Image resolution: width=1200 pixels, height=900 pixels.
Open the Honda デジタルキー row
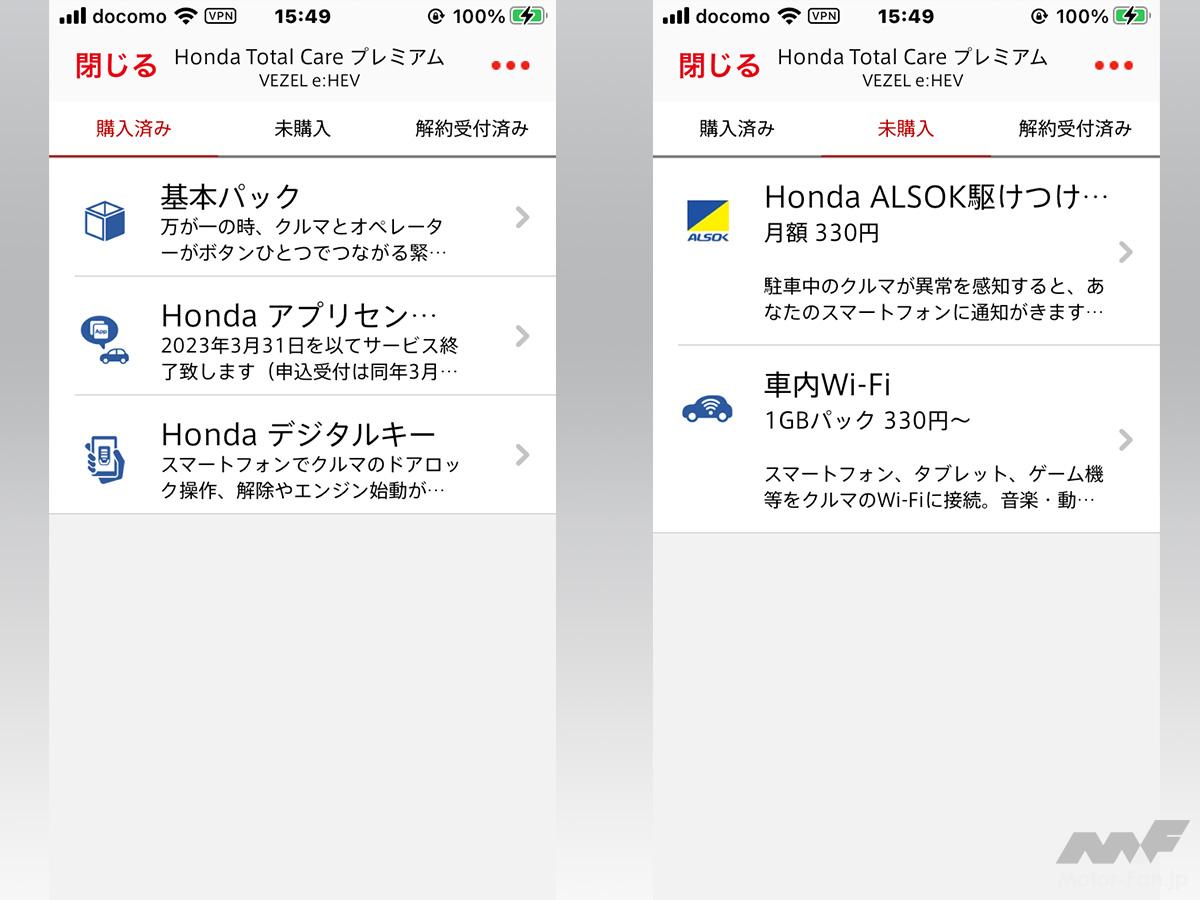(302, 456)
